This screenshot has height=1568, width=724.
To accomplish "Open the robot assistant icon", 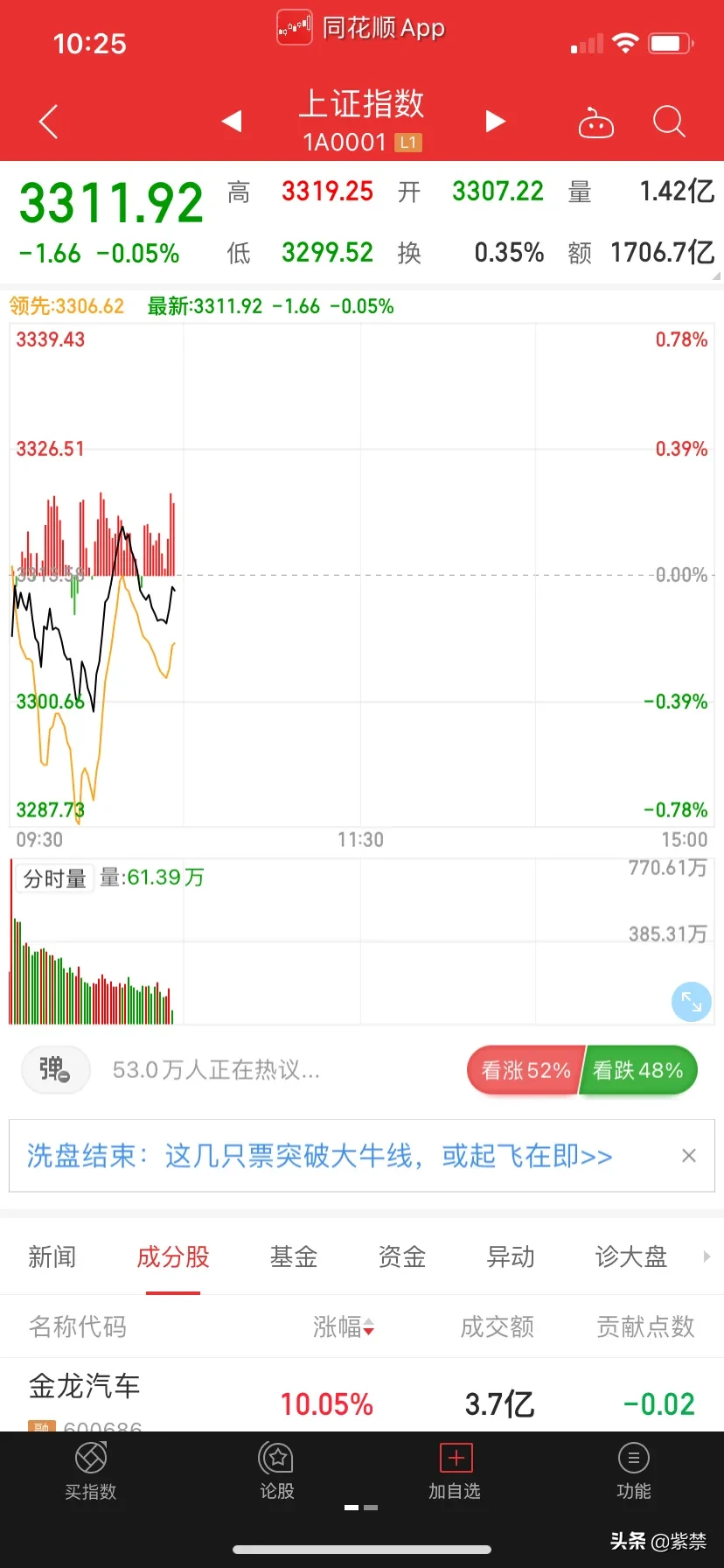I will tap(596, 123).
